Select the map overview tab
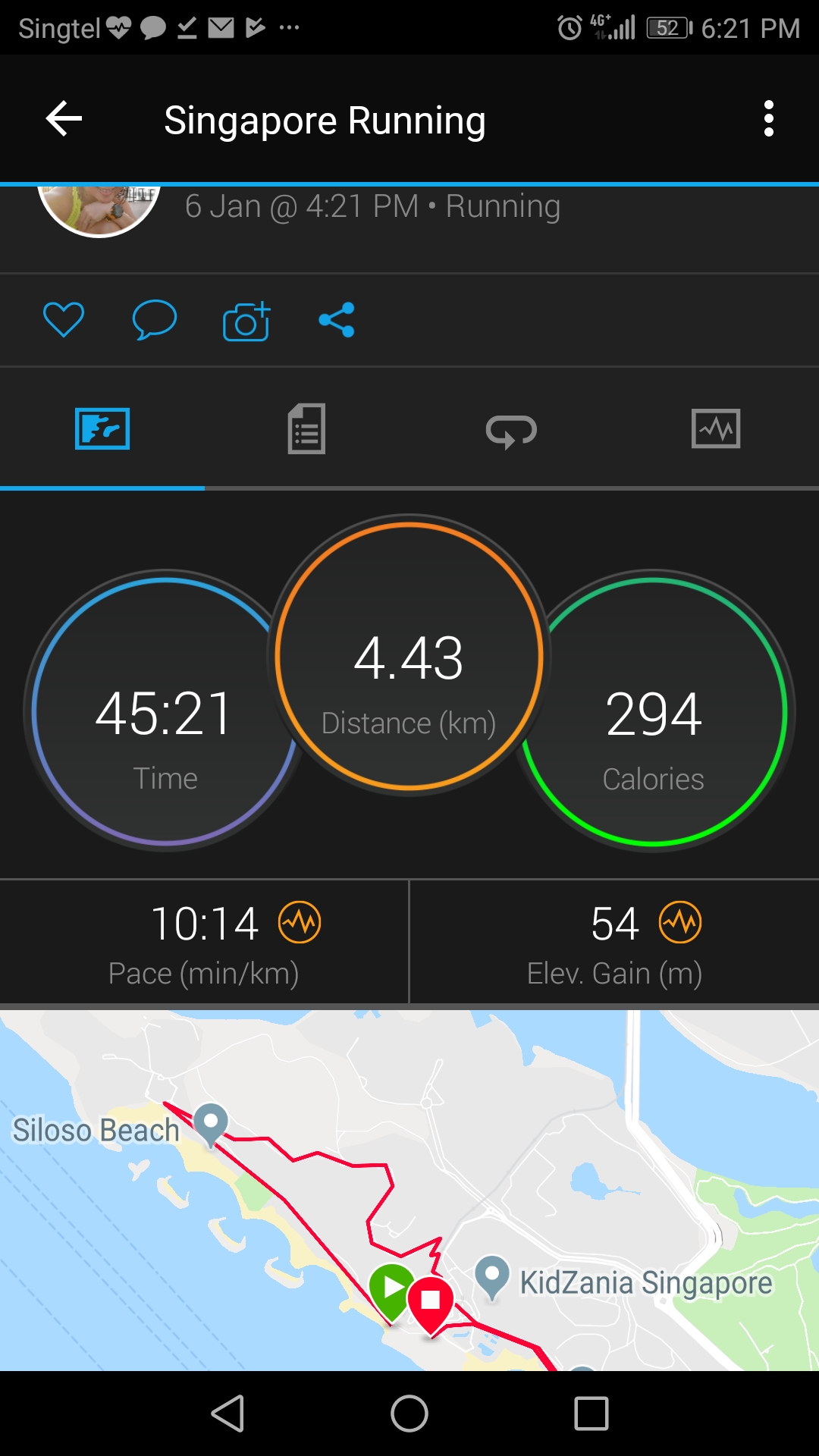The width and height of the screenshot is (819, 1456). [102, 428]
